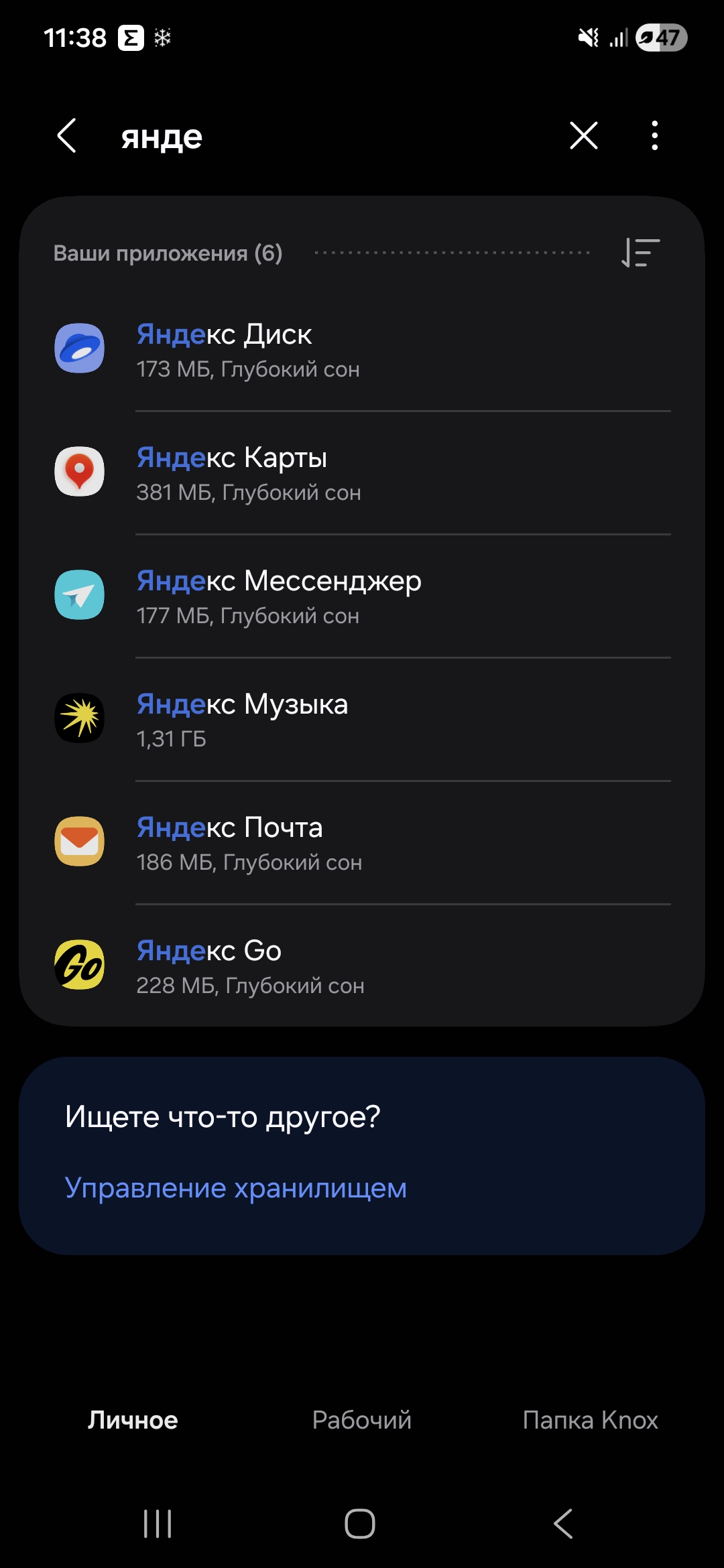Show recent apps from navigation bar
Screen dimensions: 724x1568
[x=158, y=1524]
